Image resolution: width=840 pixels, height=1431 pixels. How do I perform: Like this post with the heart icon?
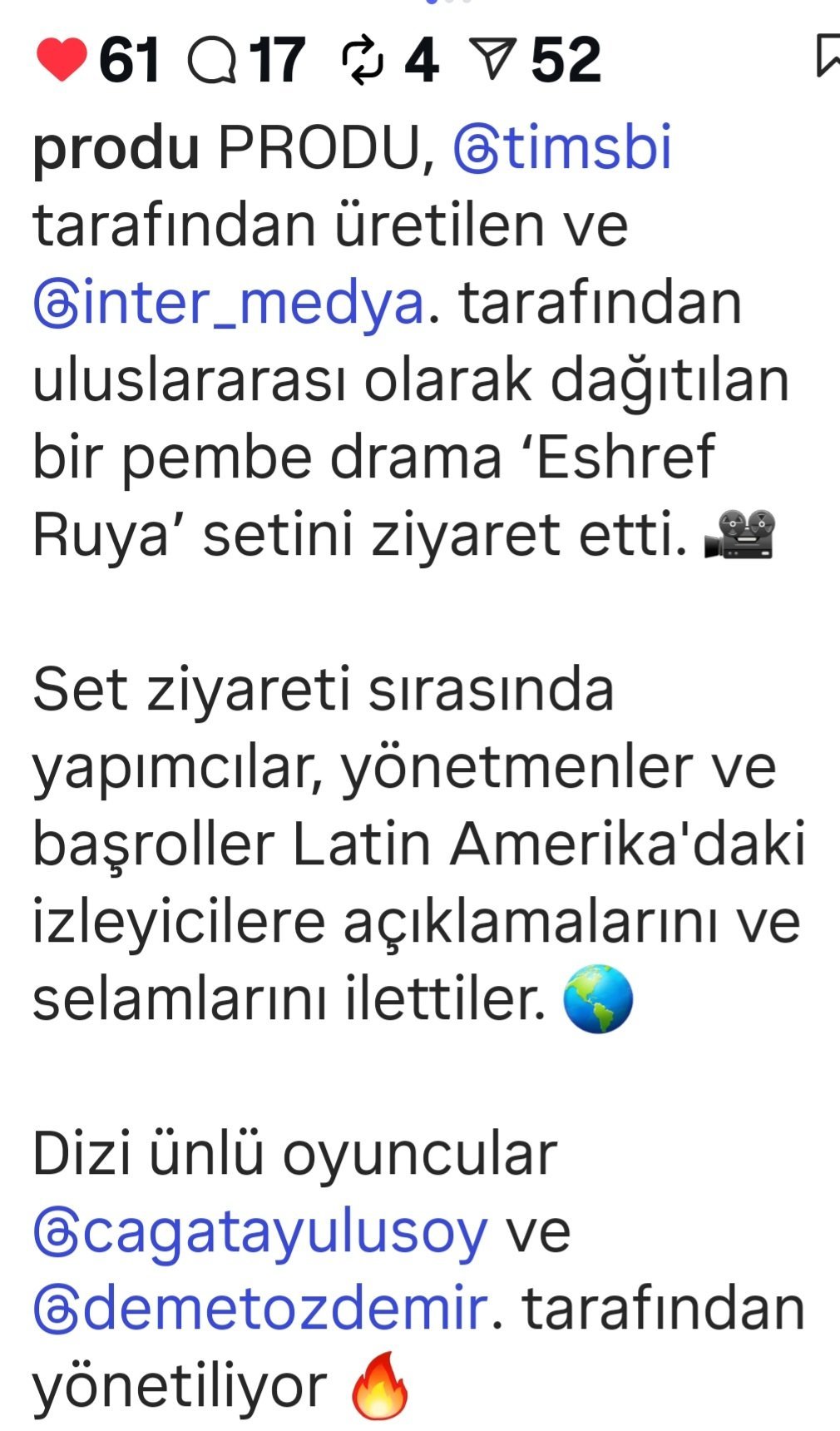click(62, 61)
